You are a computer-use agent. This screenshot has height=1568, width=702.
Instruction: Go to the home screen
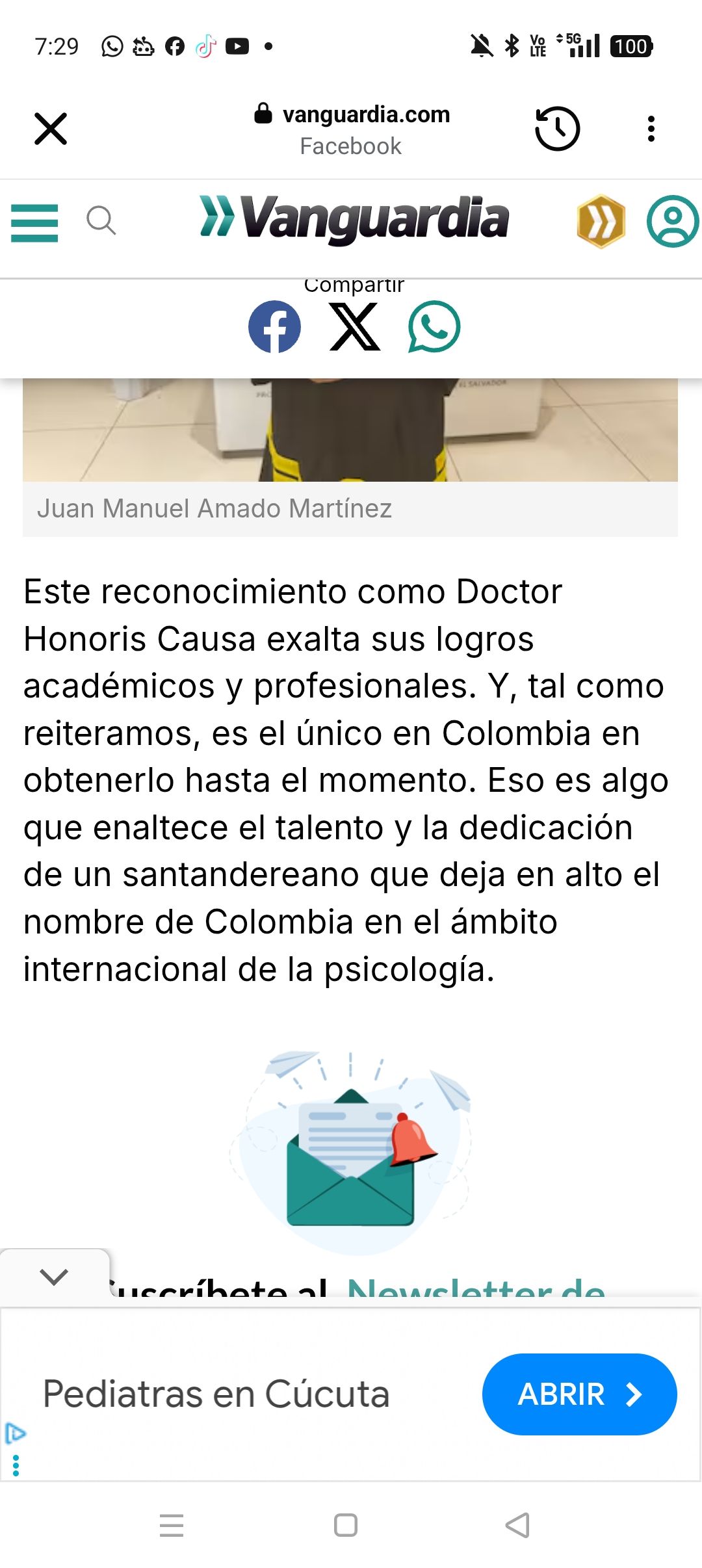(x=346, y=1525)
